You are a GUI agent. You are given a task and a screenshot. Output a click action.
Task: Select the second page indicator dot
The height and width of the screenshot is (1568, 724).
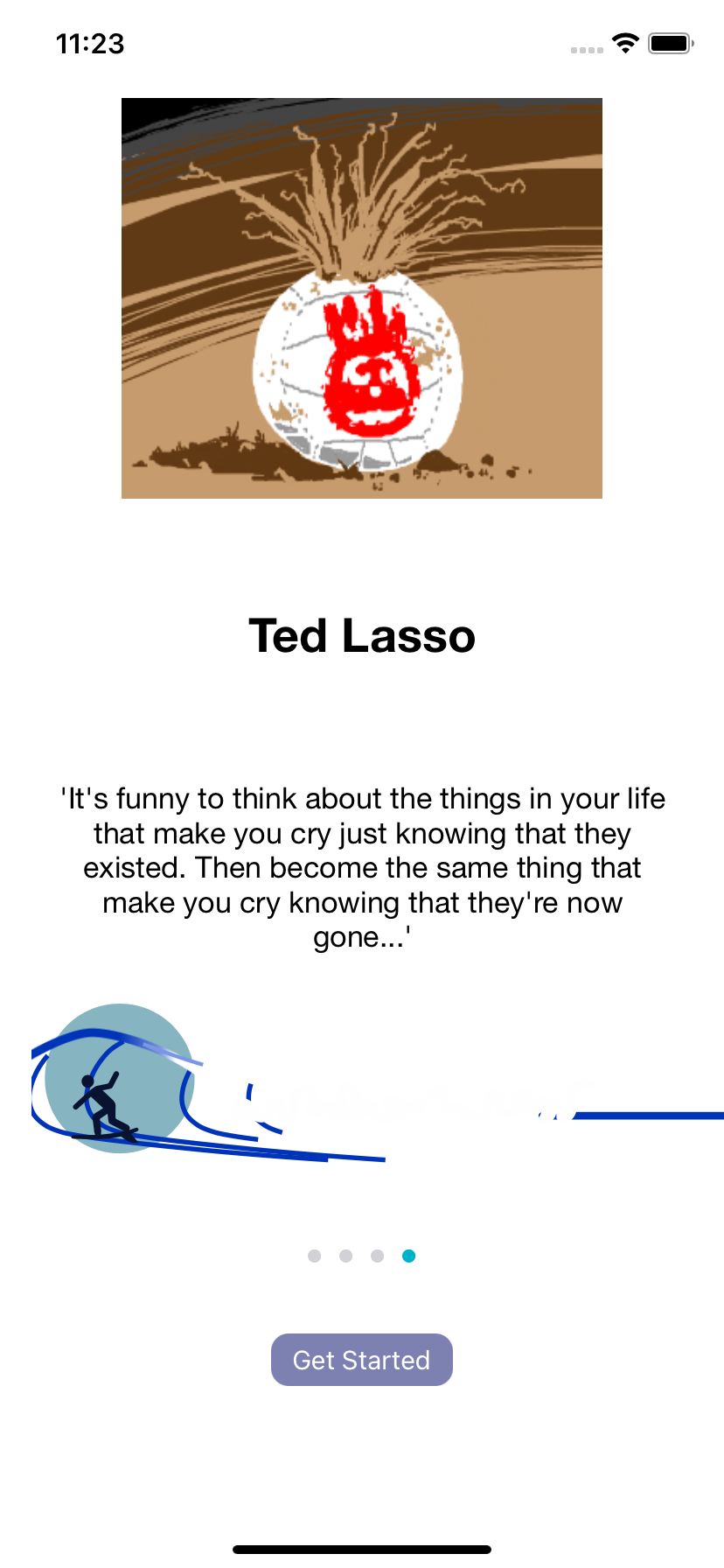tap(346, 1256)
